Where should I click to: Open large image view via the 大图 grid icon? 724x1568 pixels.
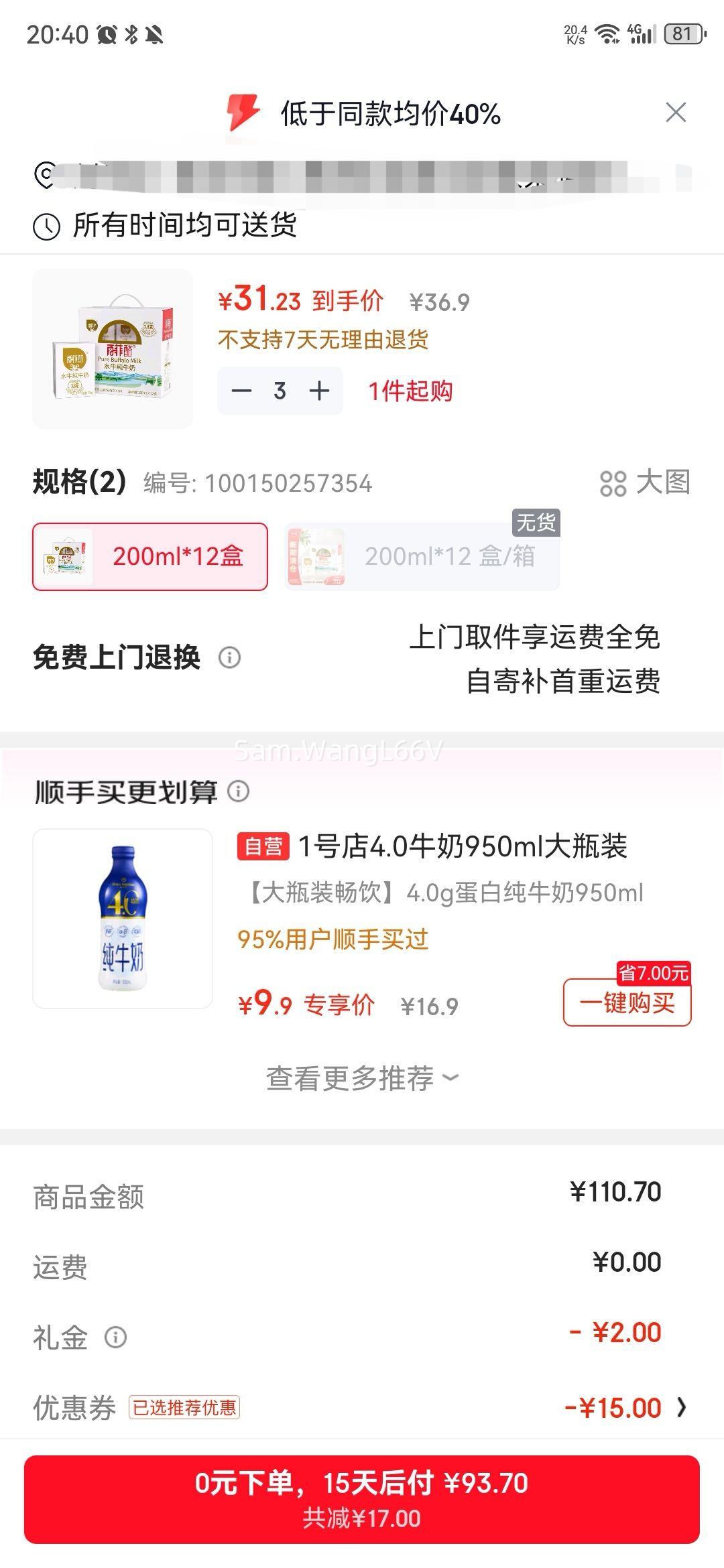(x=614, y=483)
